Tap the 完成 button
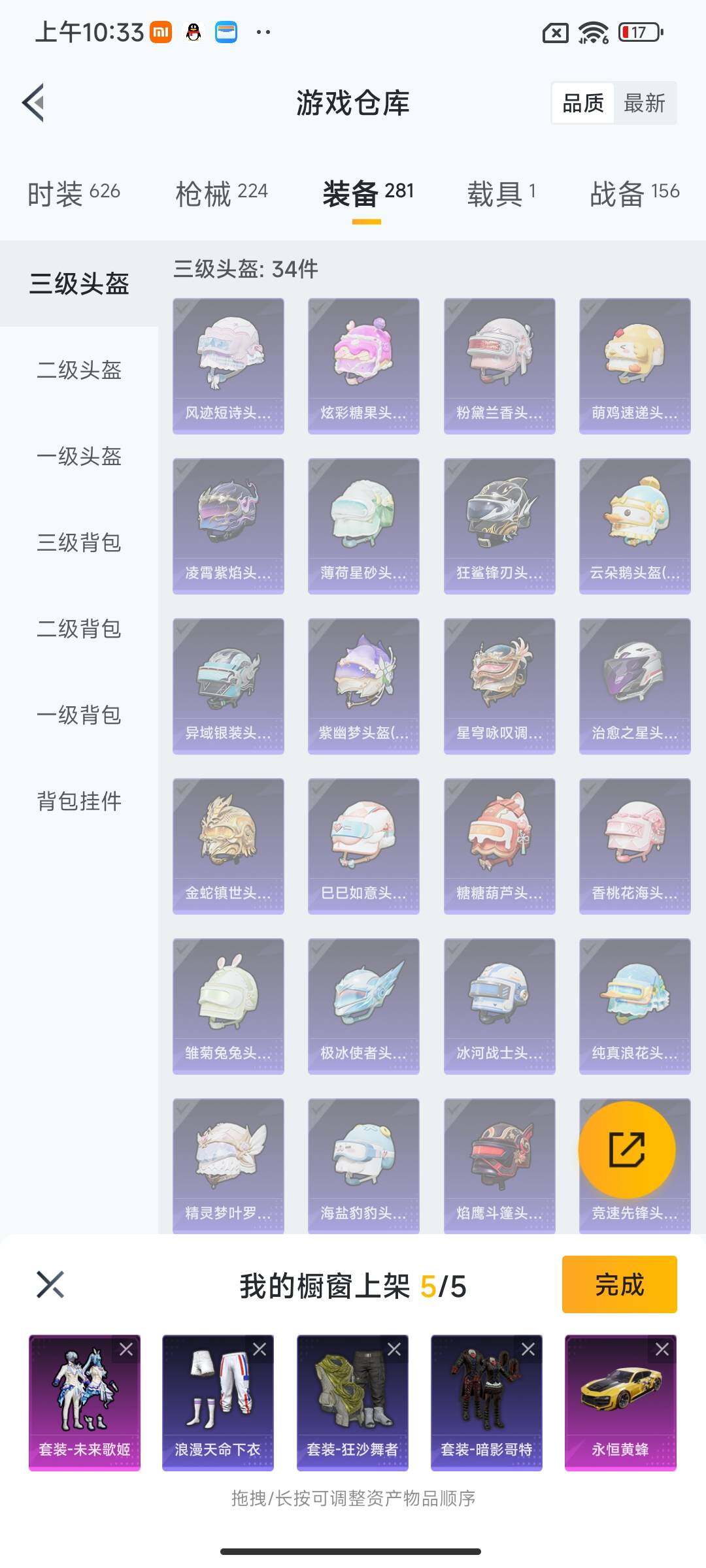706x1568 pixels. click(x=618, y=1284)
